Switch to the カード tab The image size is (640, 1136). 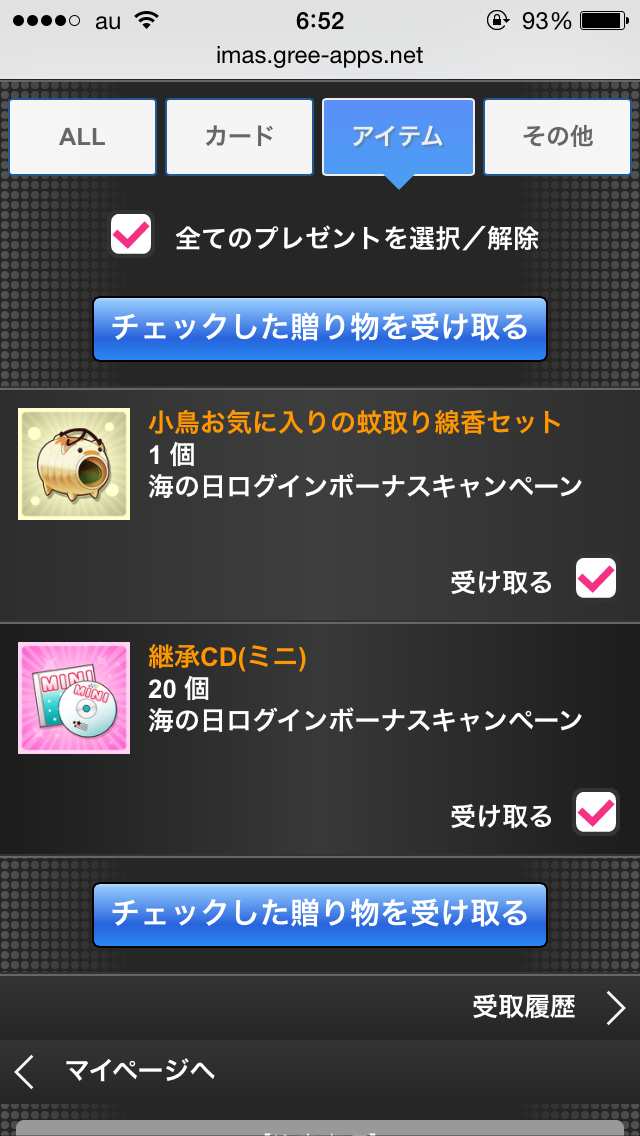pos(239,137)
